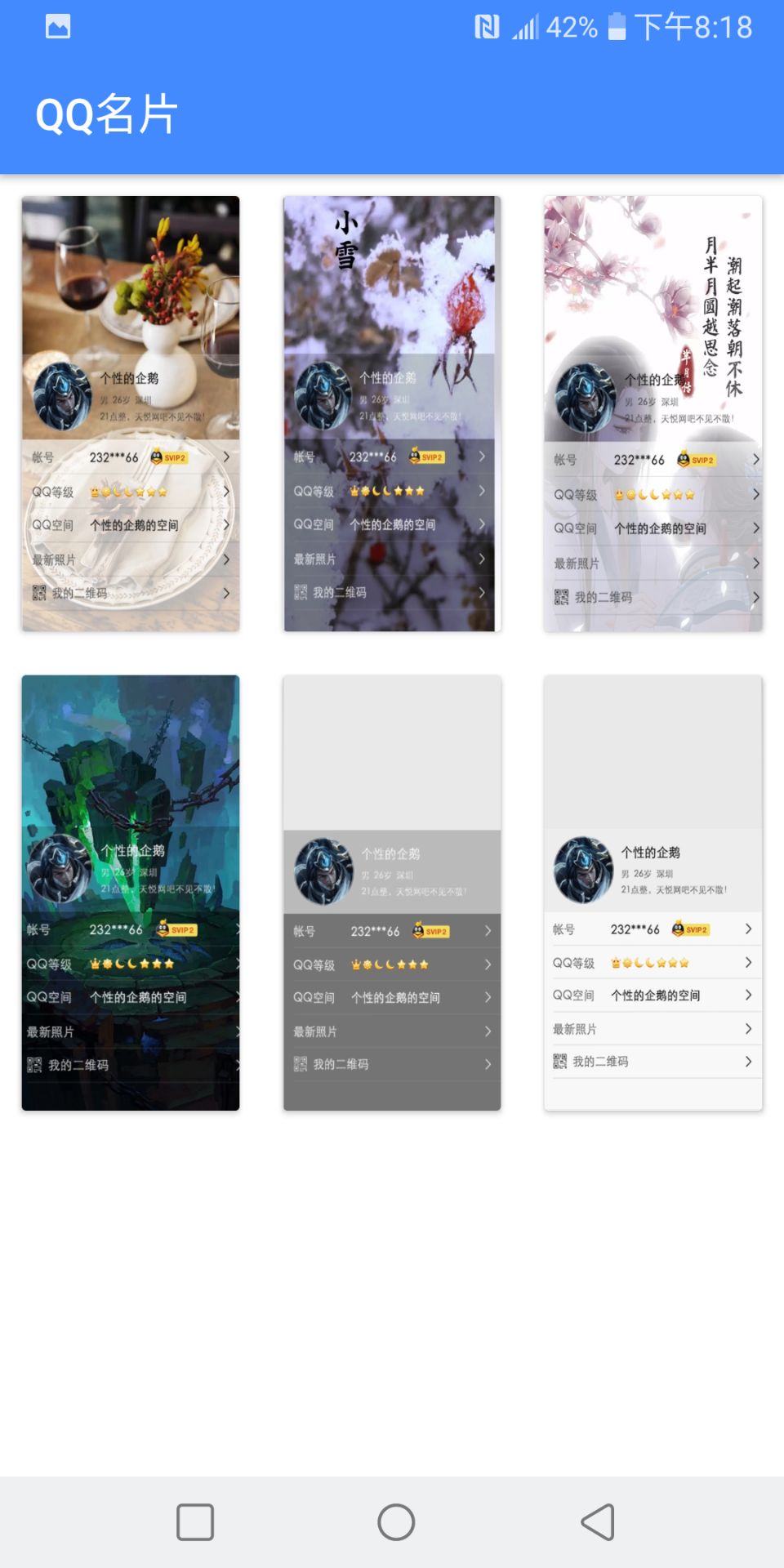Viewport: 784px width, 1568px height.
Task: Go back with the system back button
Action: pyautogui.click(x=598, y=1522)
